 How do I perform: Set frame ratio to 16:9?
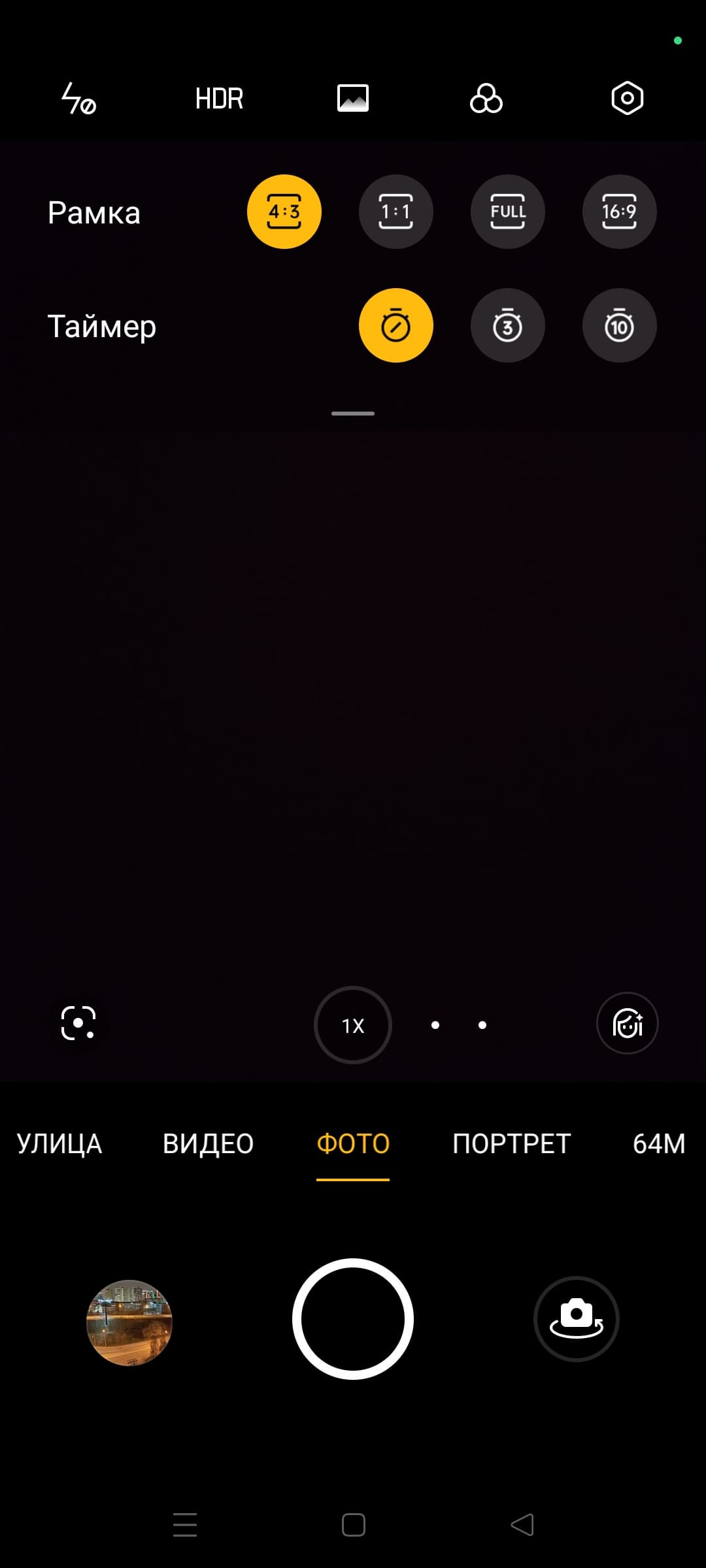tap(620, 212)
